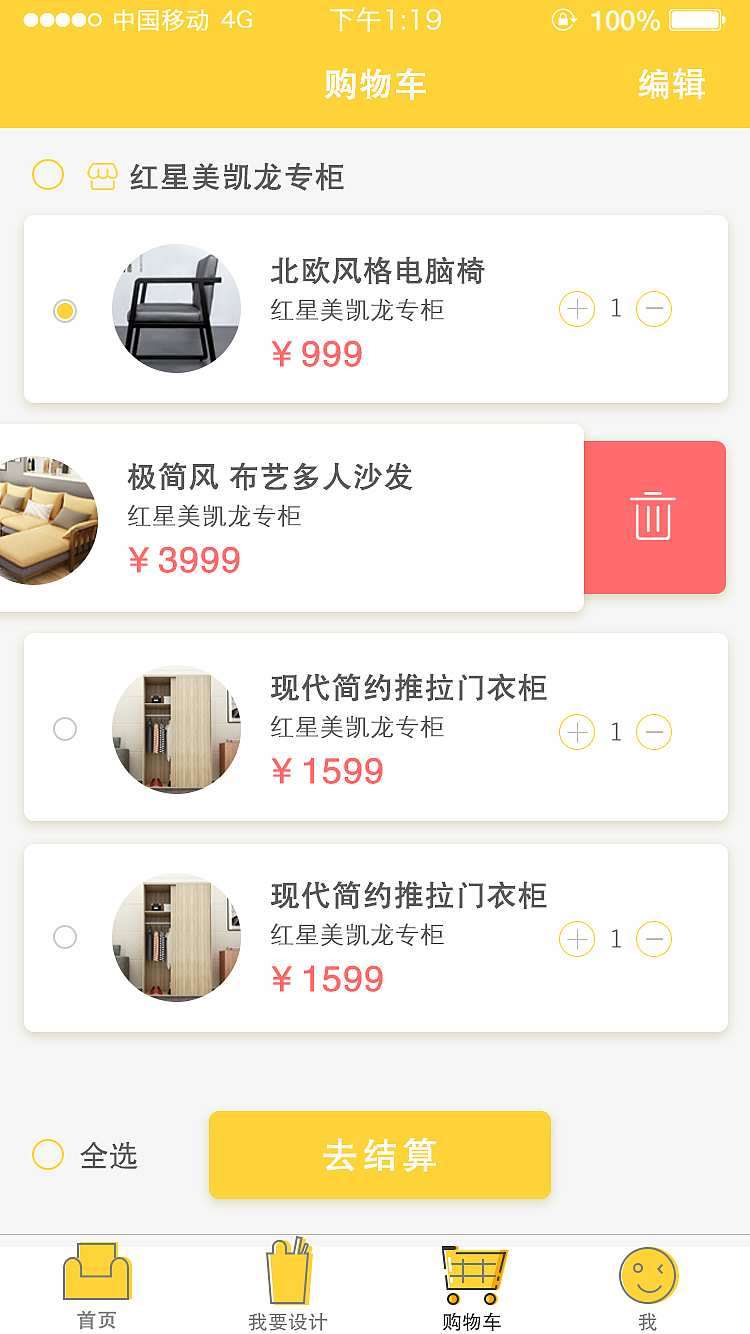Select the first 现代简约推拉门衣柜 radio button
Screen dimensions: 750x1334
tap(65, 730)
